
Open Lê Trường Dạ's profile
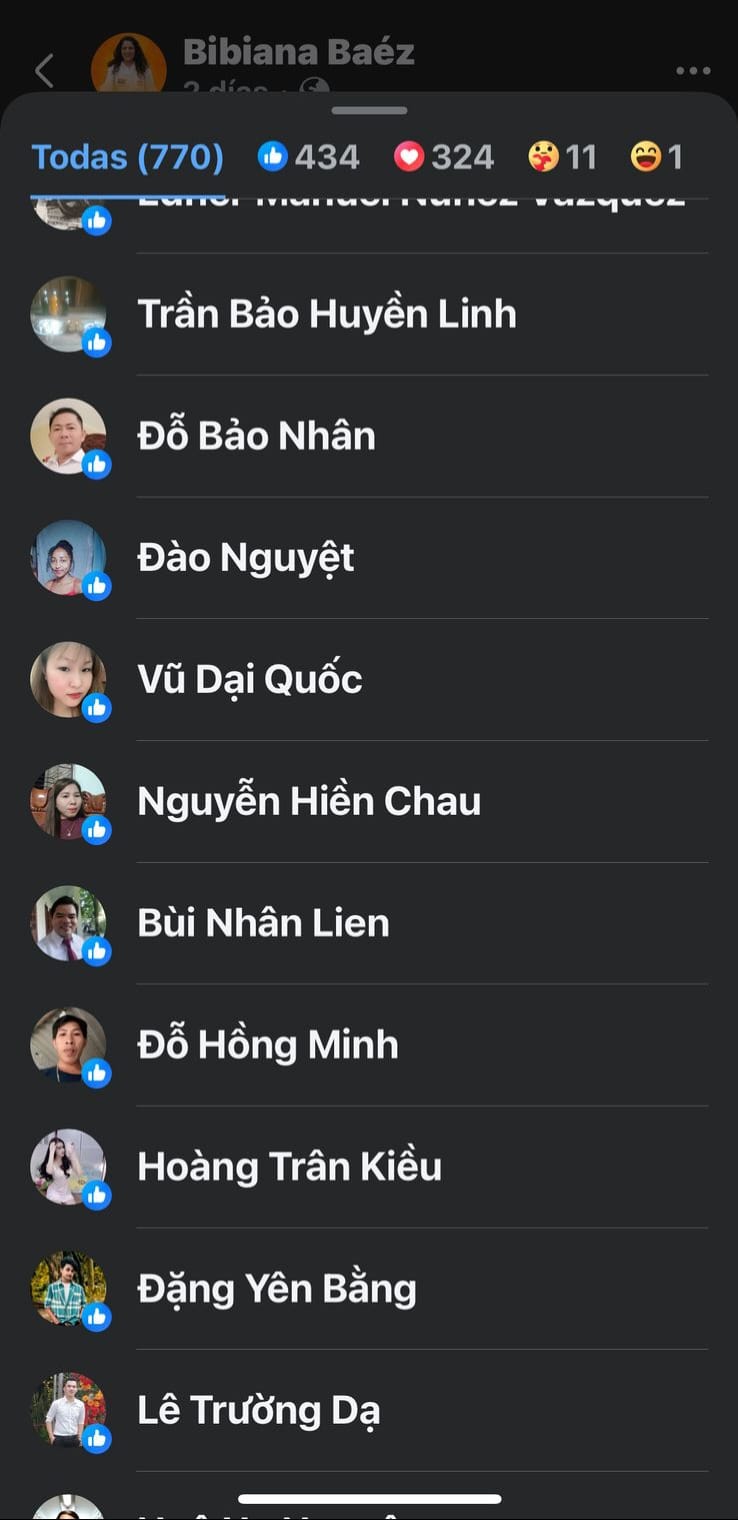coord(258,1411)
